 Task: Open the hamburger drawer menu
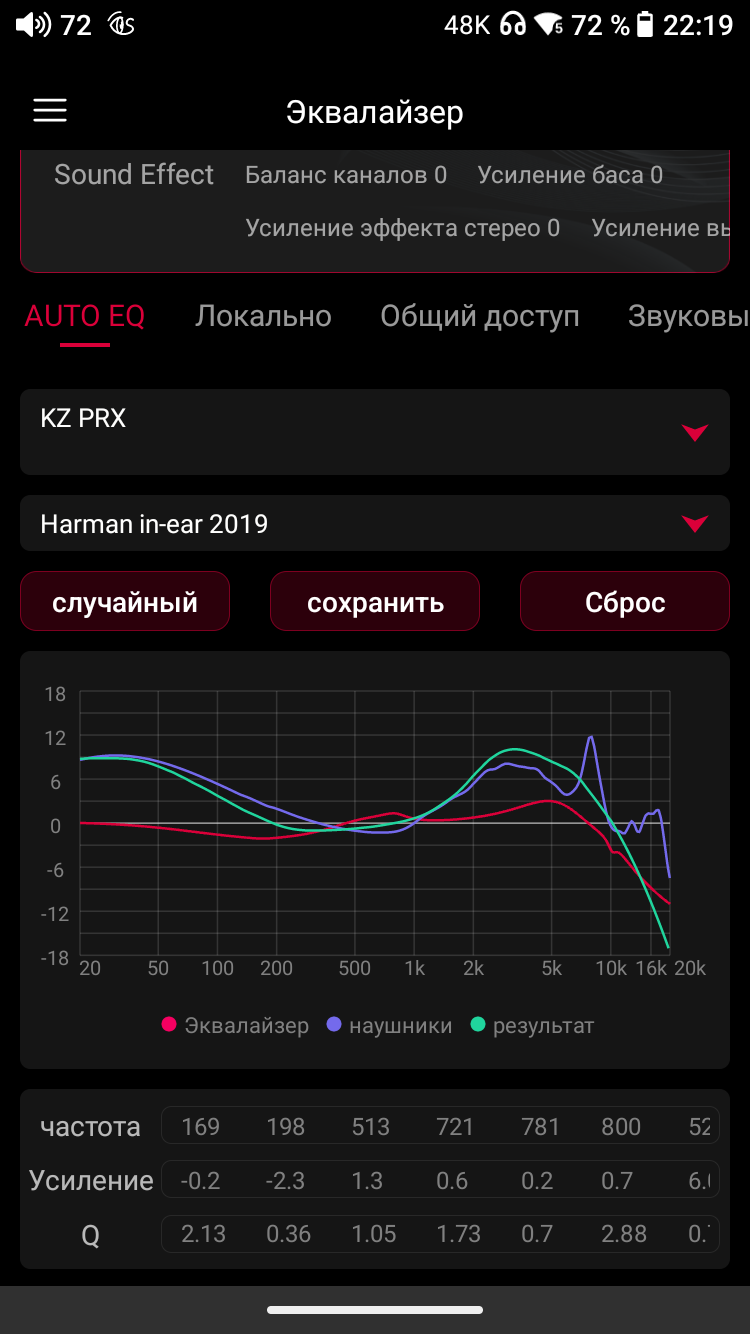[x=50, y=111]
